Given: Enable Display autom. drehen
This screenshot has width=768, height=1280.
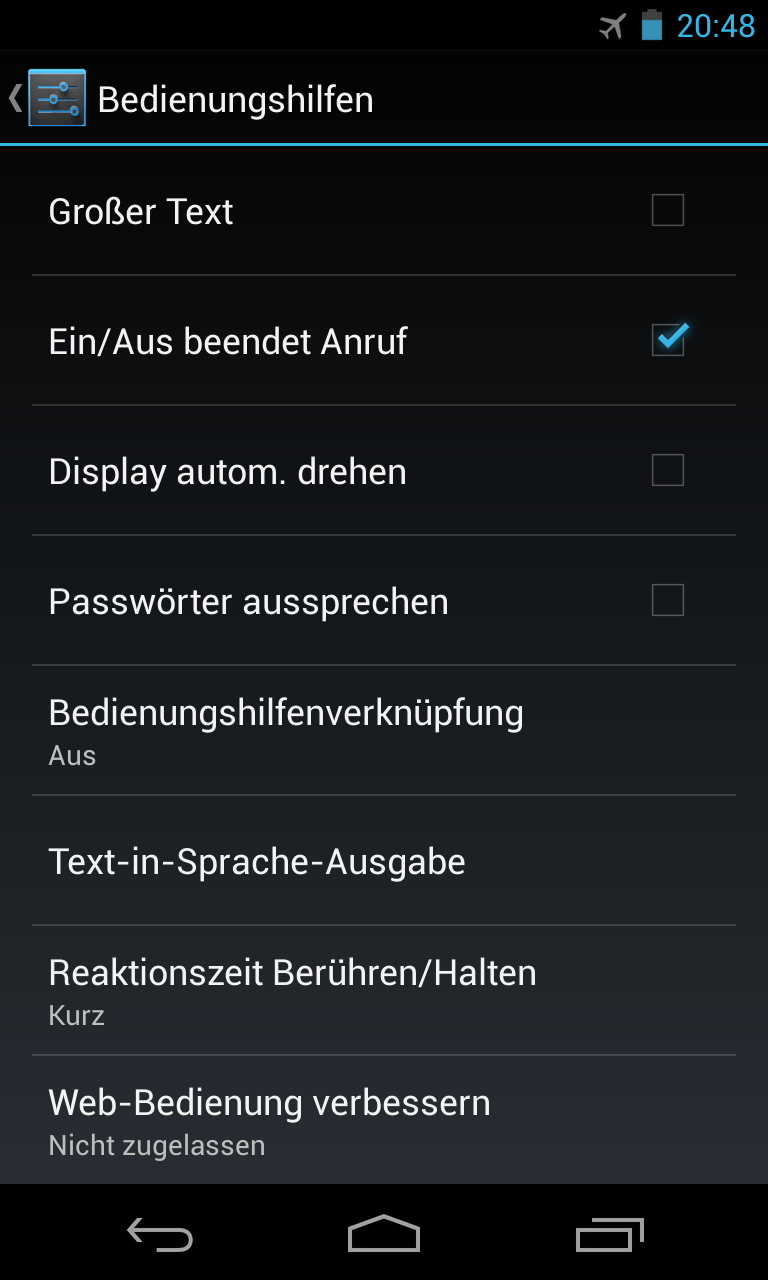Looking at the screenshot, I should click(667, 470).
